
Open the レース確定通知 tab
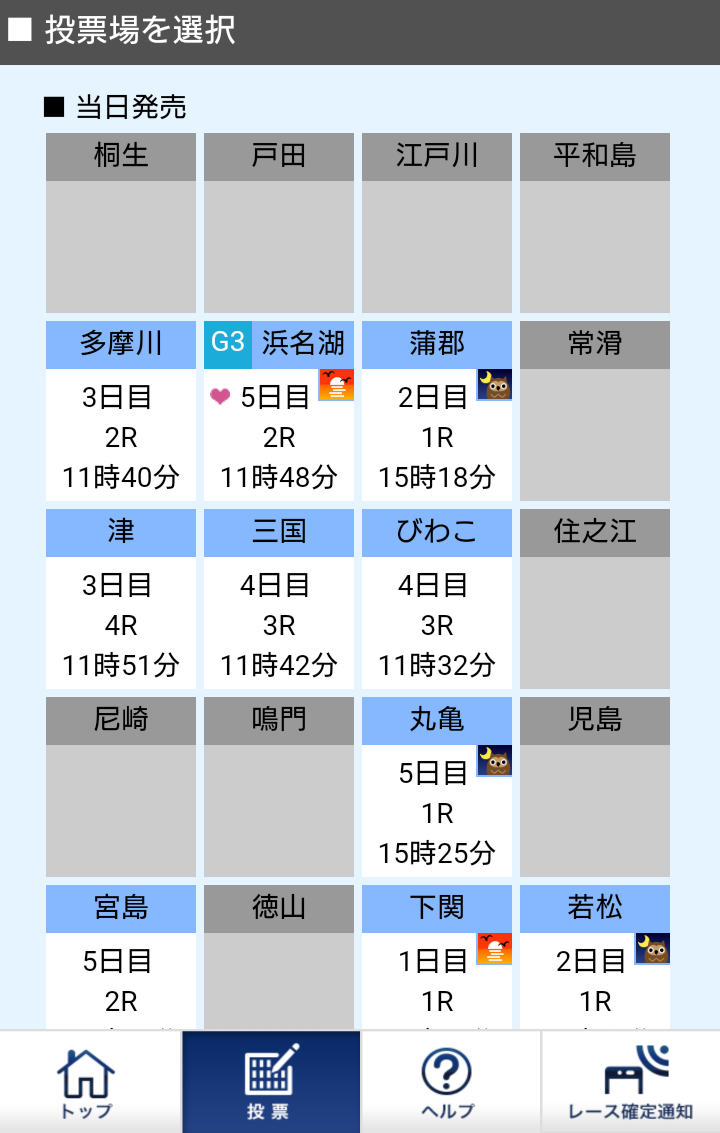[630, 1082]
